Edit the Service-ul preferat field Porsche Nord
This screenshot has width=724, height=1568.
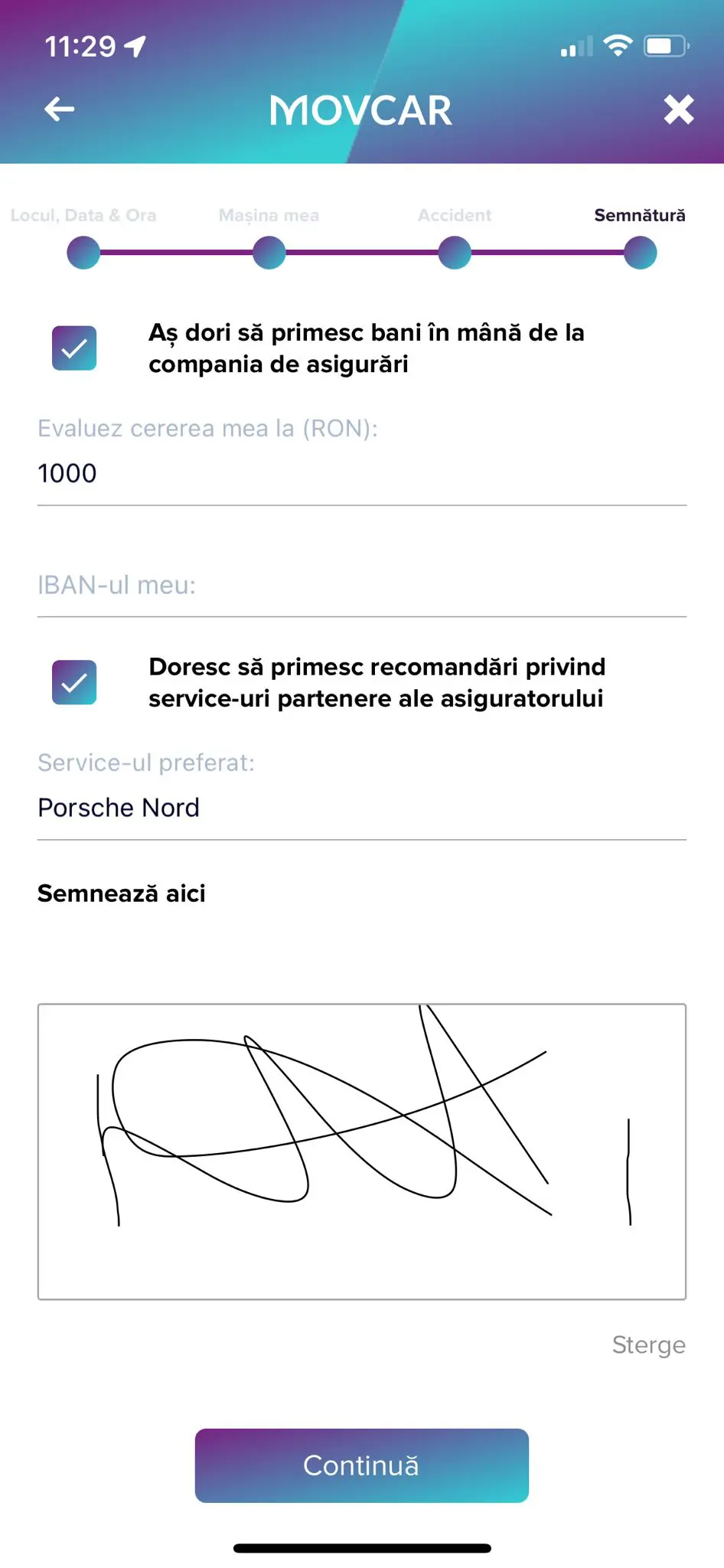pyautogui.click(x=362, y=808)
